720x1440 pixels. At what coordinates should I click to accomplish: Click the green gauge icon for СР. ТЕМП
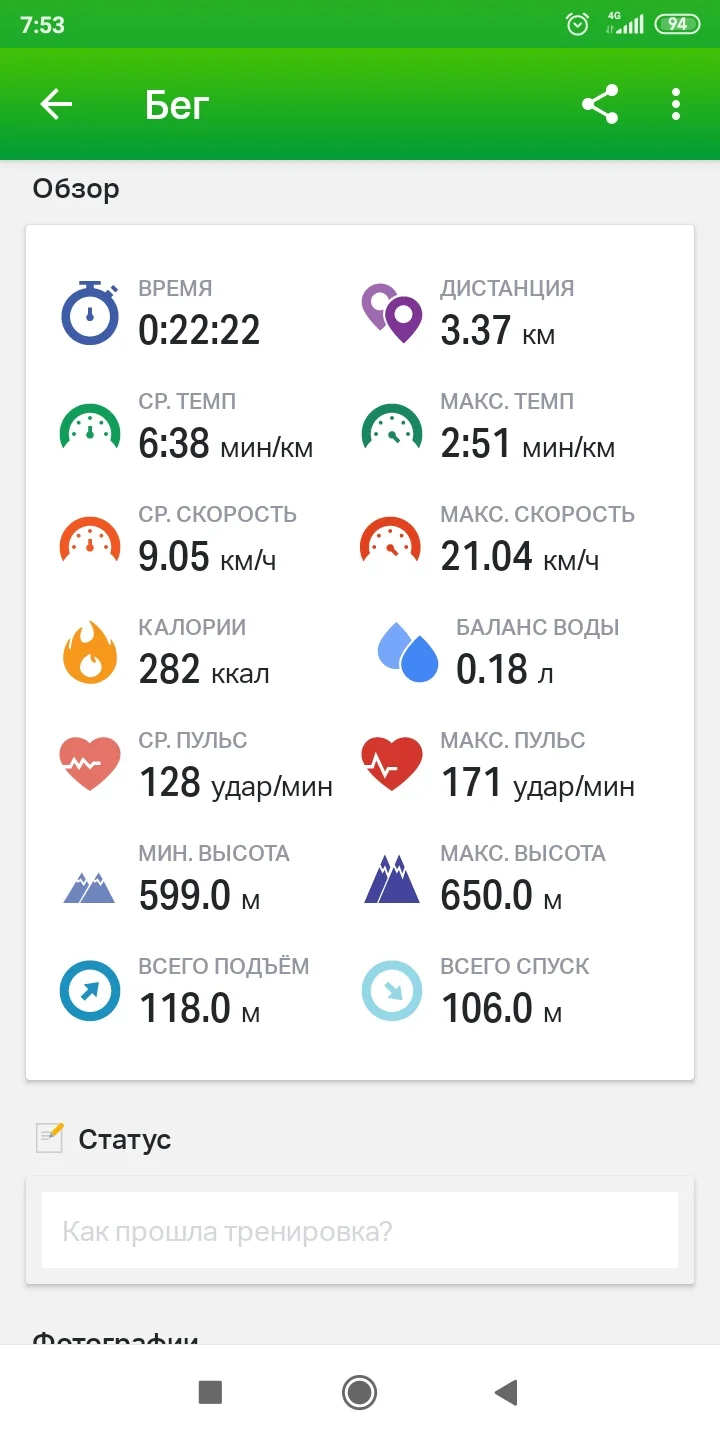click(90, 423)
